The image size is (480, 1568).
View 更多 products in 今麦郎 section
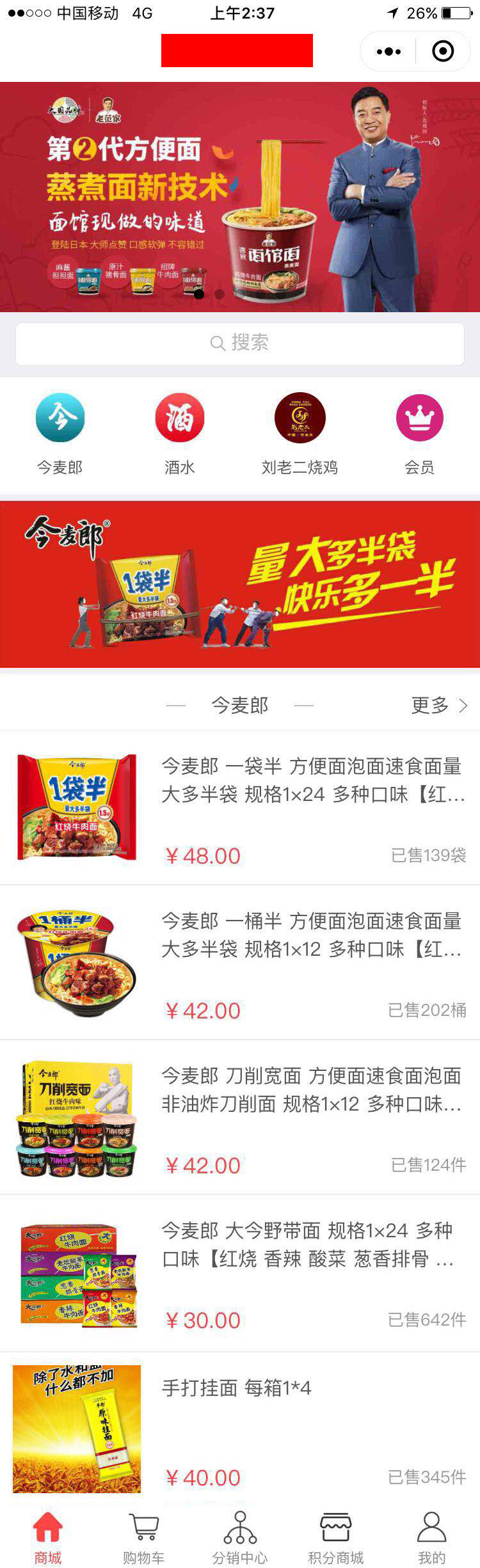pos(439,706)
